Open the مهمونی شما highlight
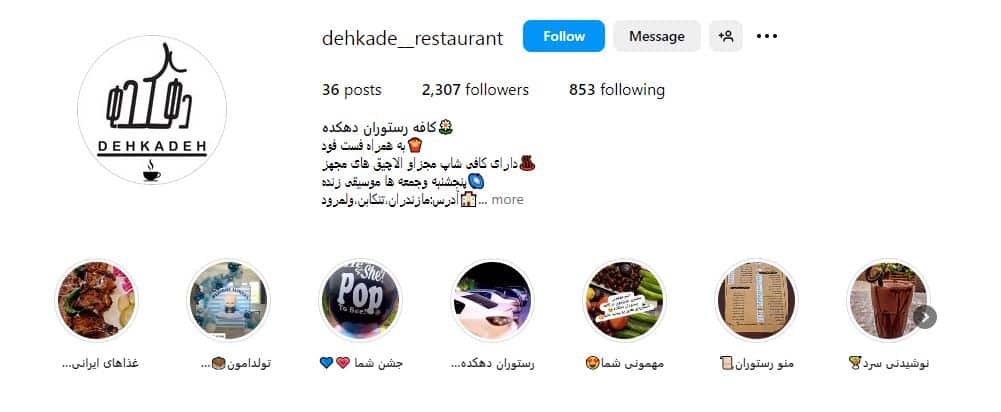 tap(623, 301)
